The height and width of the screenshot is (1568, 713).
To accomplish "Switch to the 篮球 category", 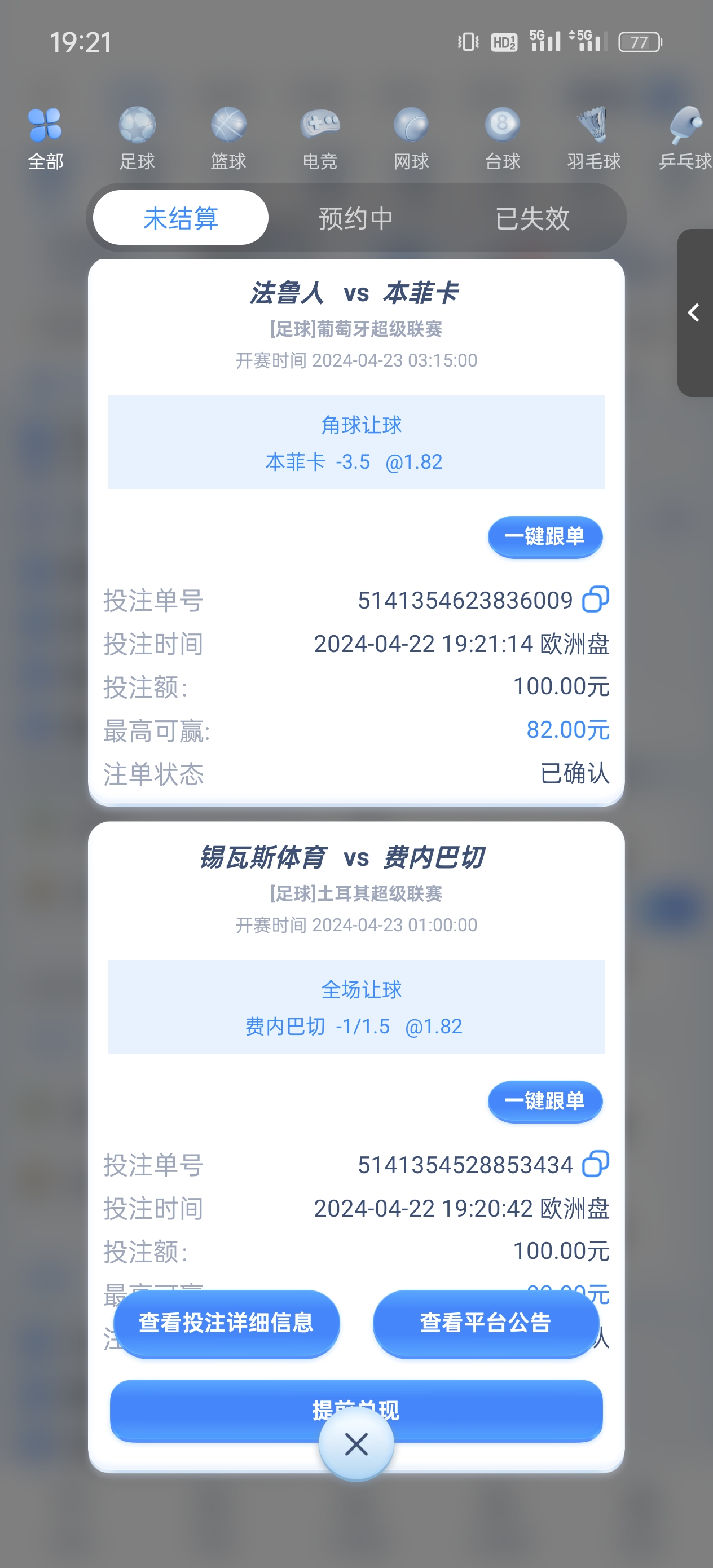I will 228,139.
